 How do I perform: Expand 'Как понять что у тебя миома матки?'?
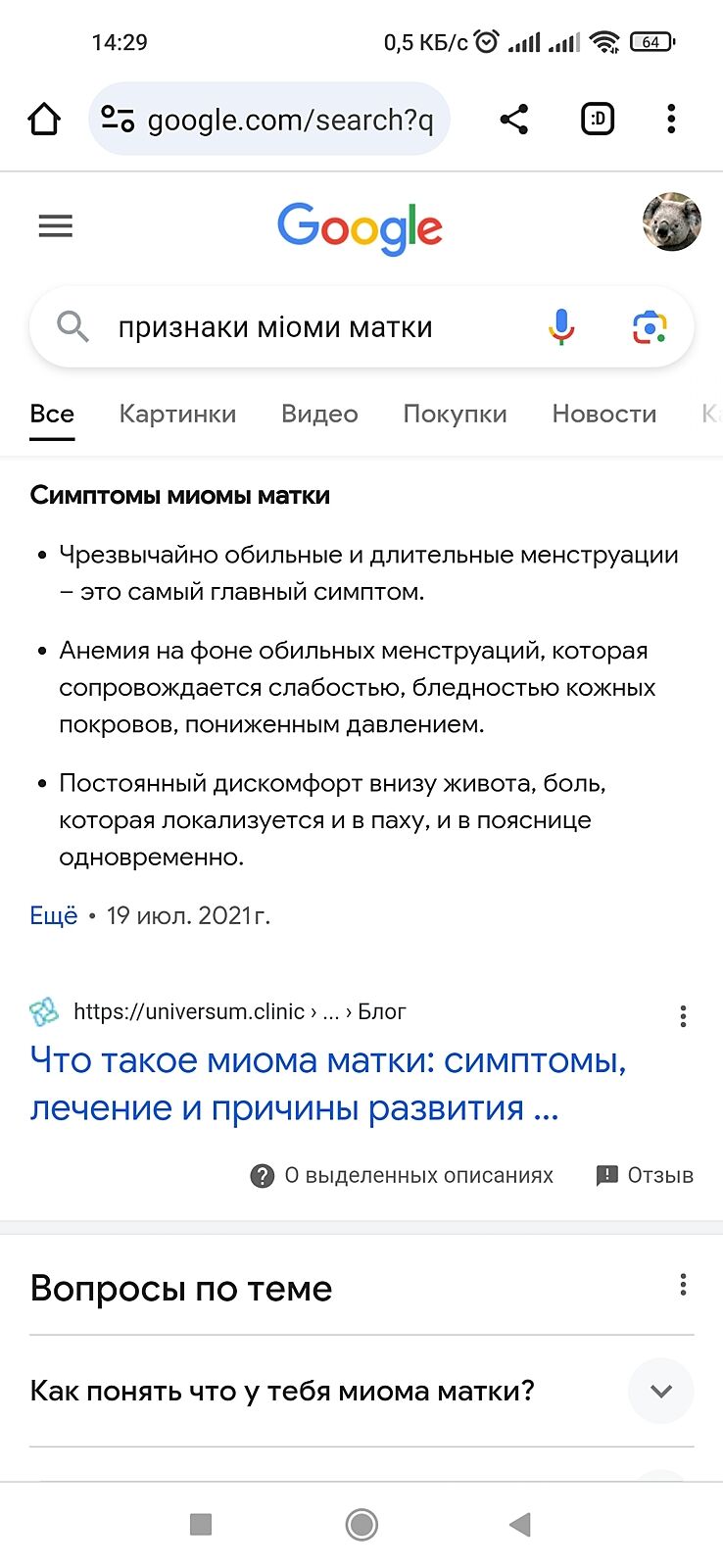[661, 1391]
